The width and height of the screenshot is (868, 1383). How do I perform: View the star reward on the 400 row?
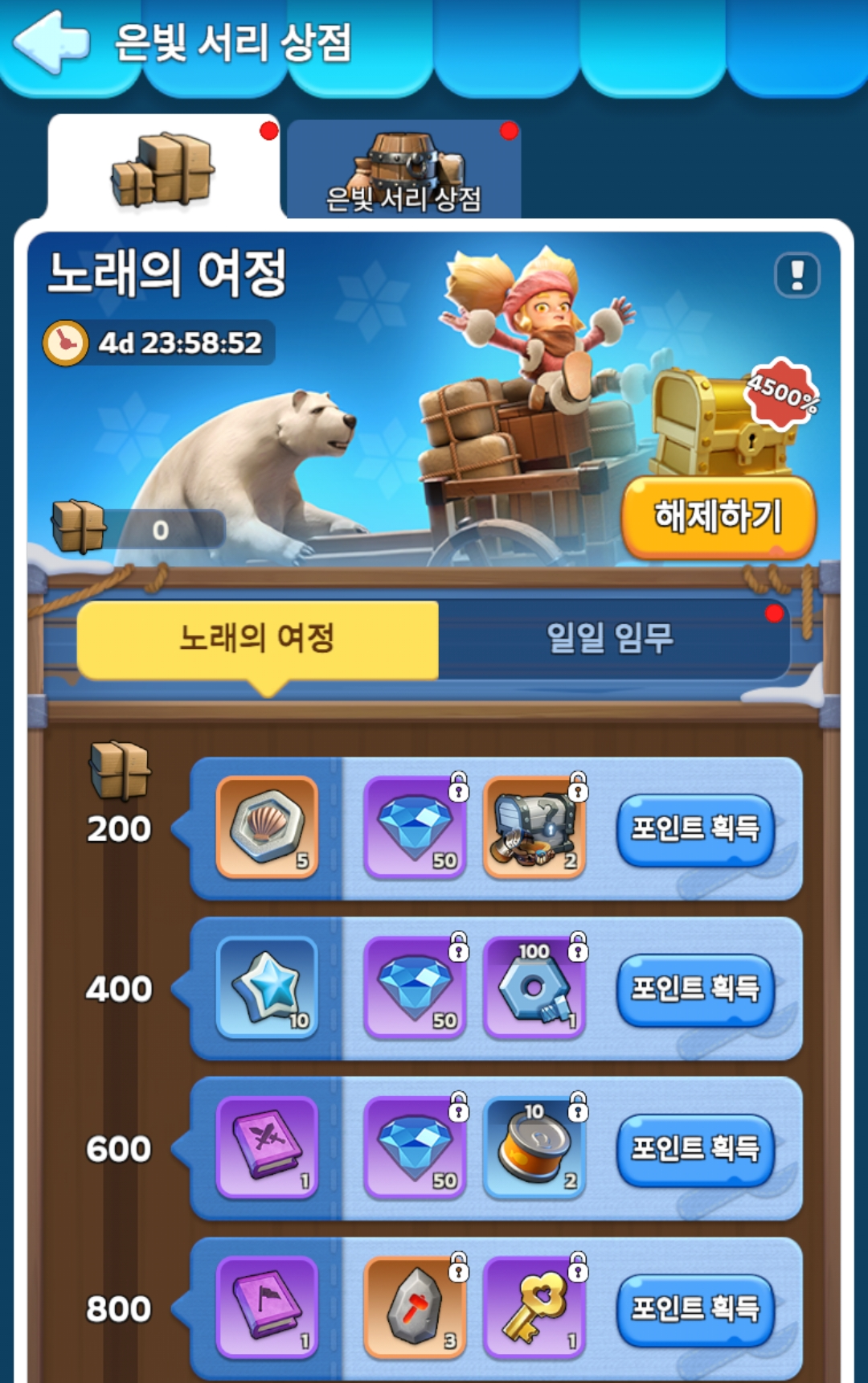click(268, 987)
